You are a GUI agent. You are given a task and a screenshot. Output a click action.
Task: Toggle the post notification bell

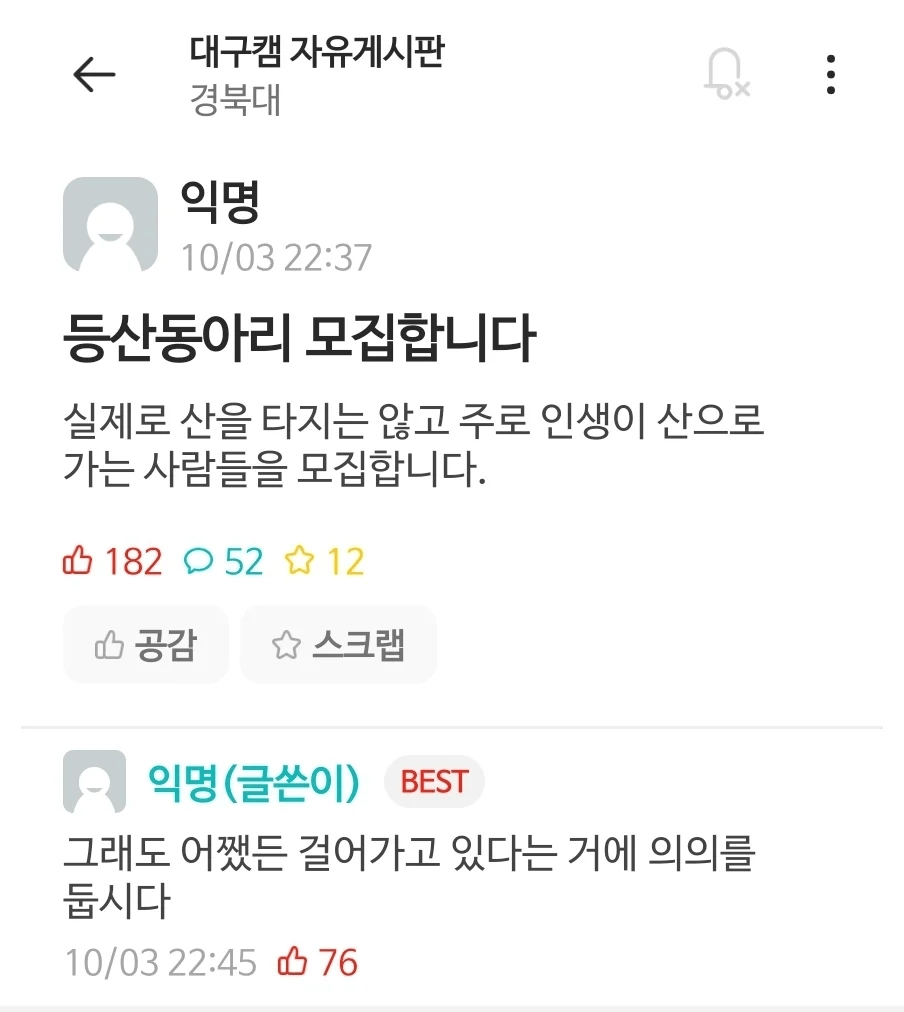(725, 75)
